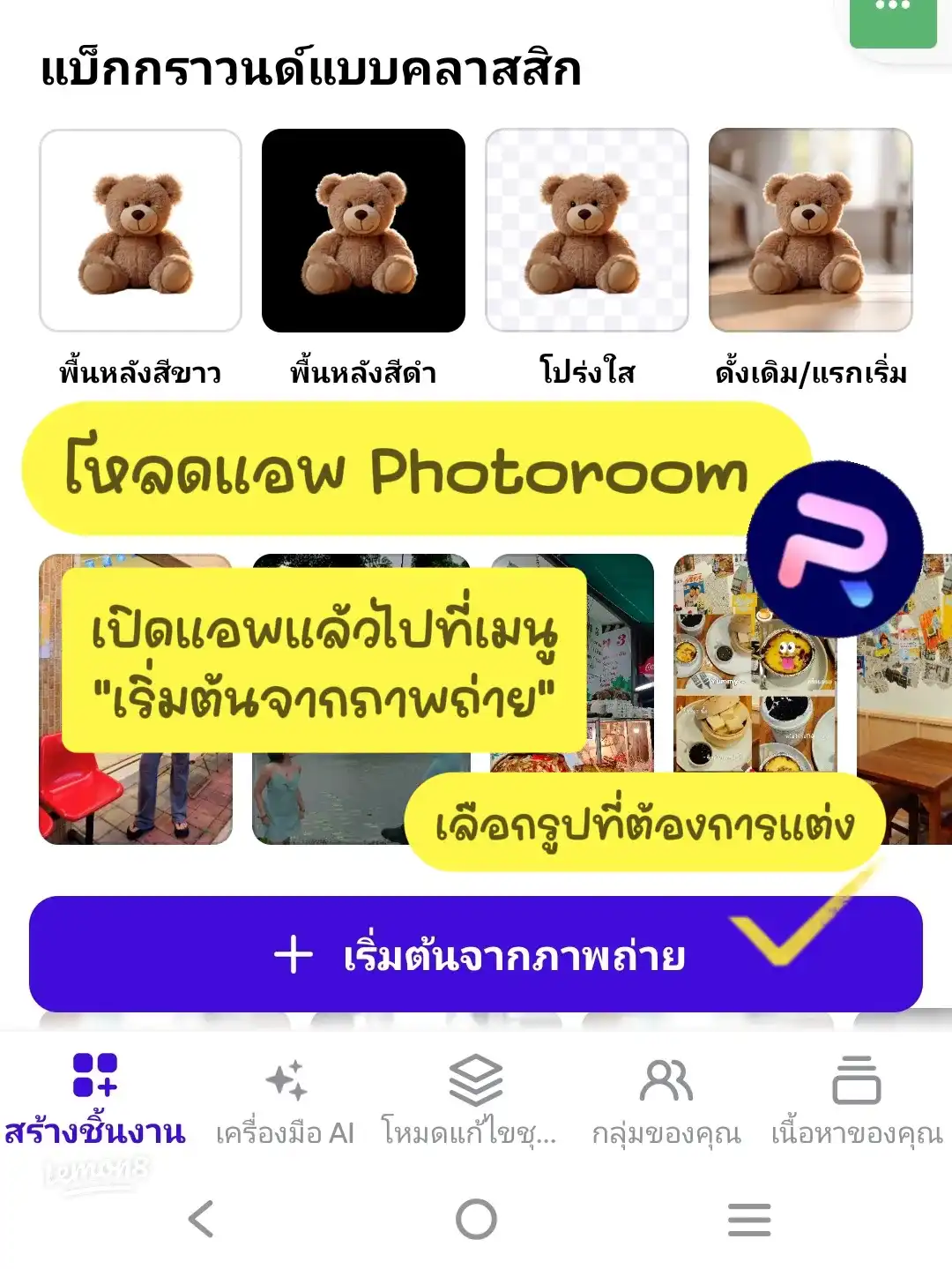This screenshot has width=952, height=1269.
Task: Tap the plus sign on เริ่มต้นจากภาพถ่าย button
Action: click(294, 954)
